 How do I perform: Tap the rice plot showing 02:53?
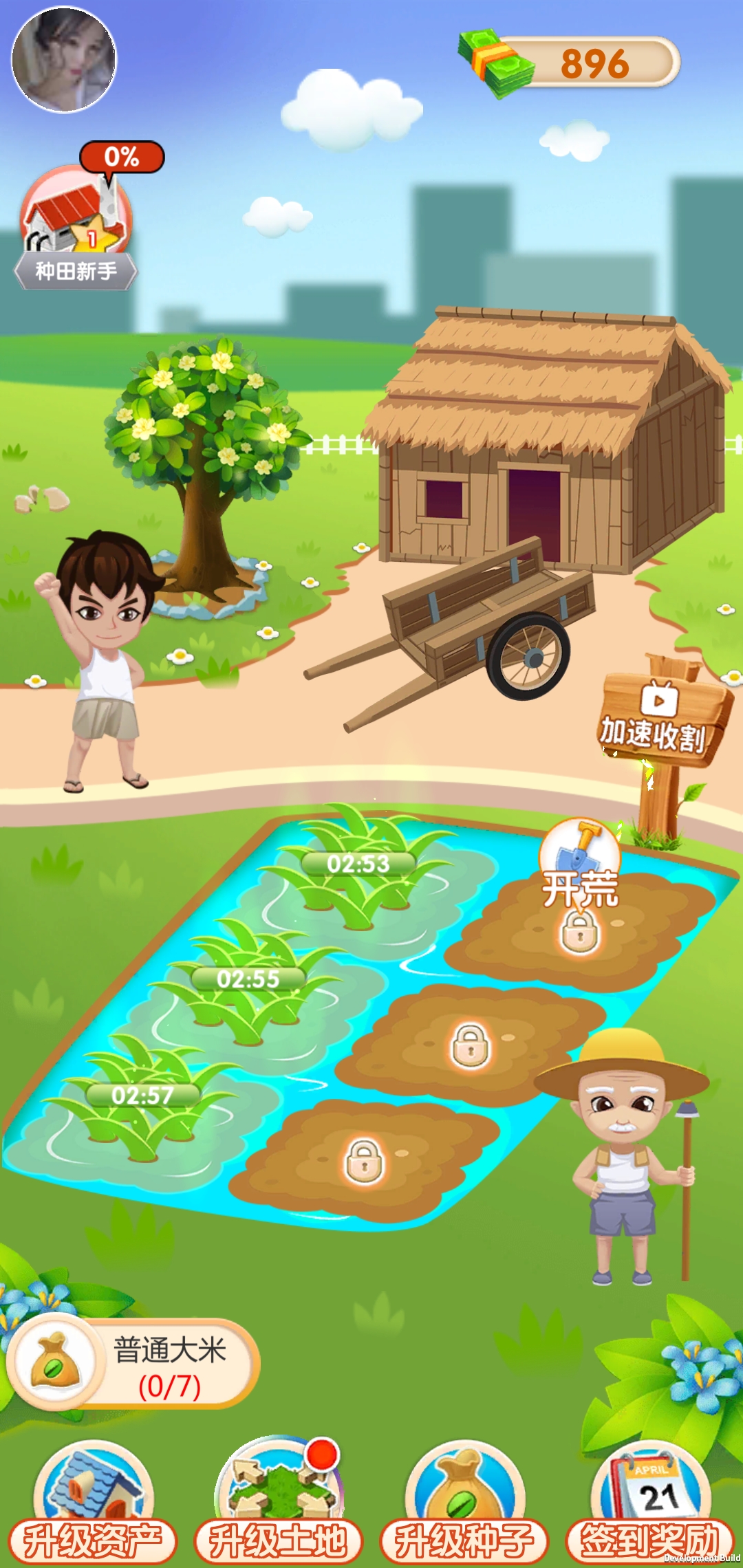coord(358,873)
